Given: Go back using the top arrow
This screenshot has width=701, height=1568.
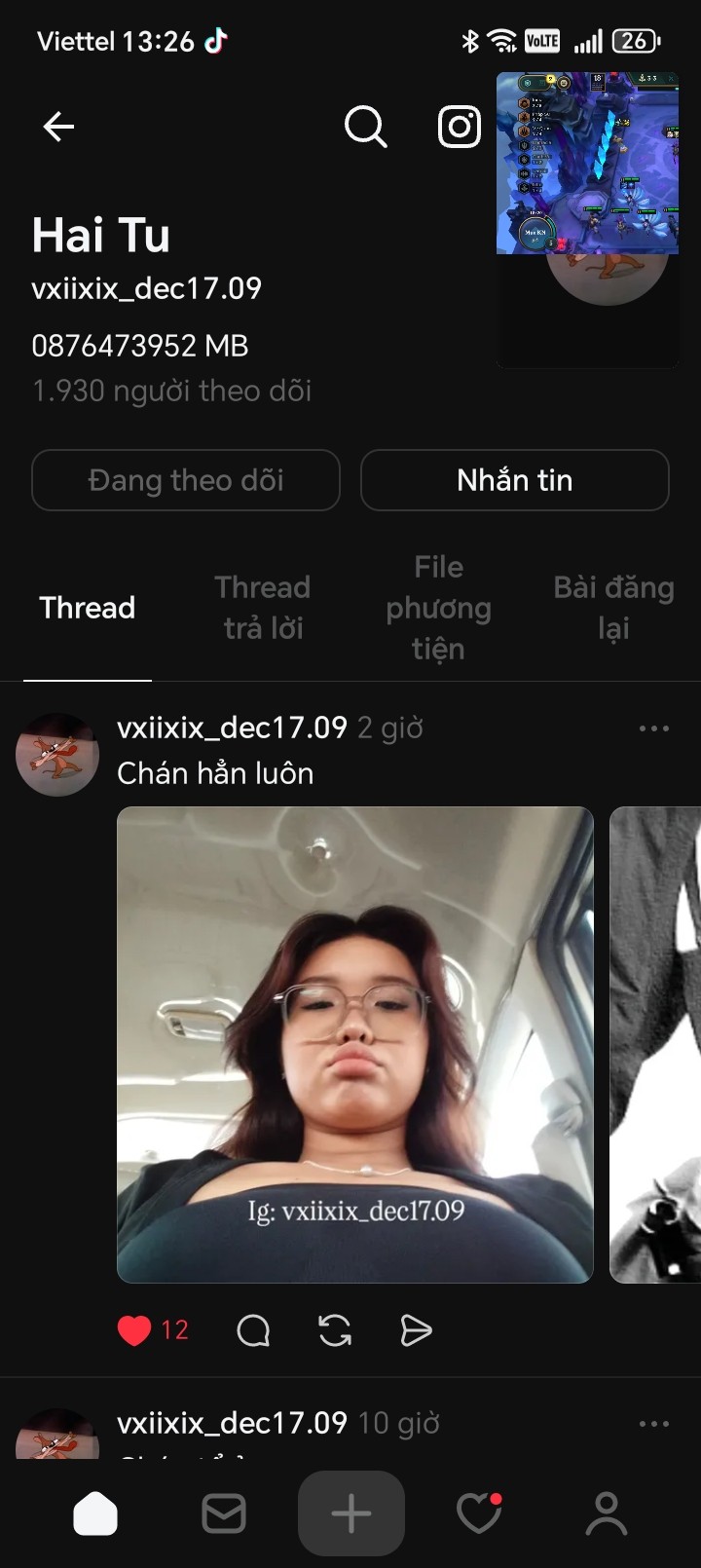Looking at the screenshot, I should point(58,127).
